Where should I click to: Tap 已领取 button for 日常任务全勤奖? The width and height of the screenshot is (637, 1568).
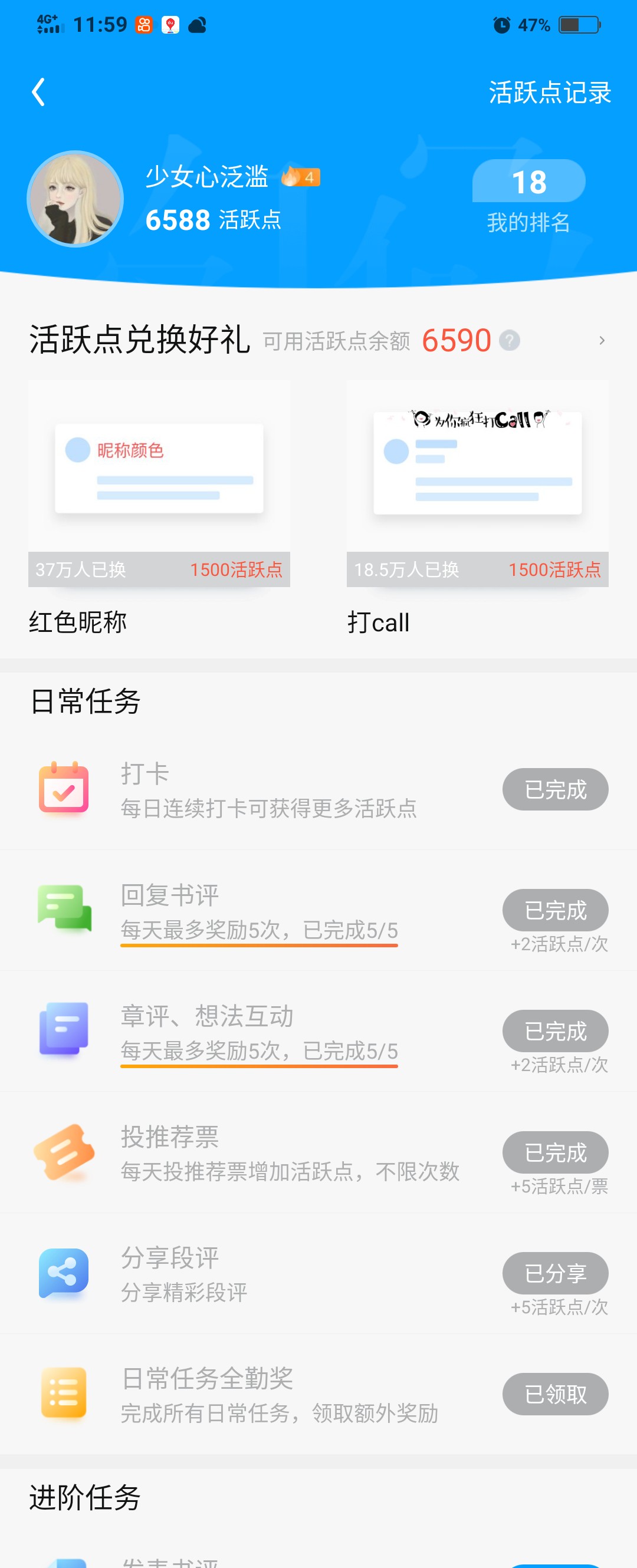coord(555,1394)
